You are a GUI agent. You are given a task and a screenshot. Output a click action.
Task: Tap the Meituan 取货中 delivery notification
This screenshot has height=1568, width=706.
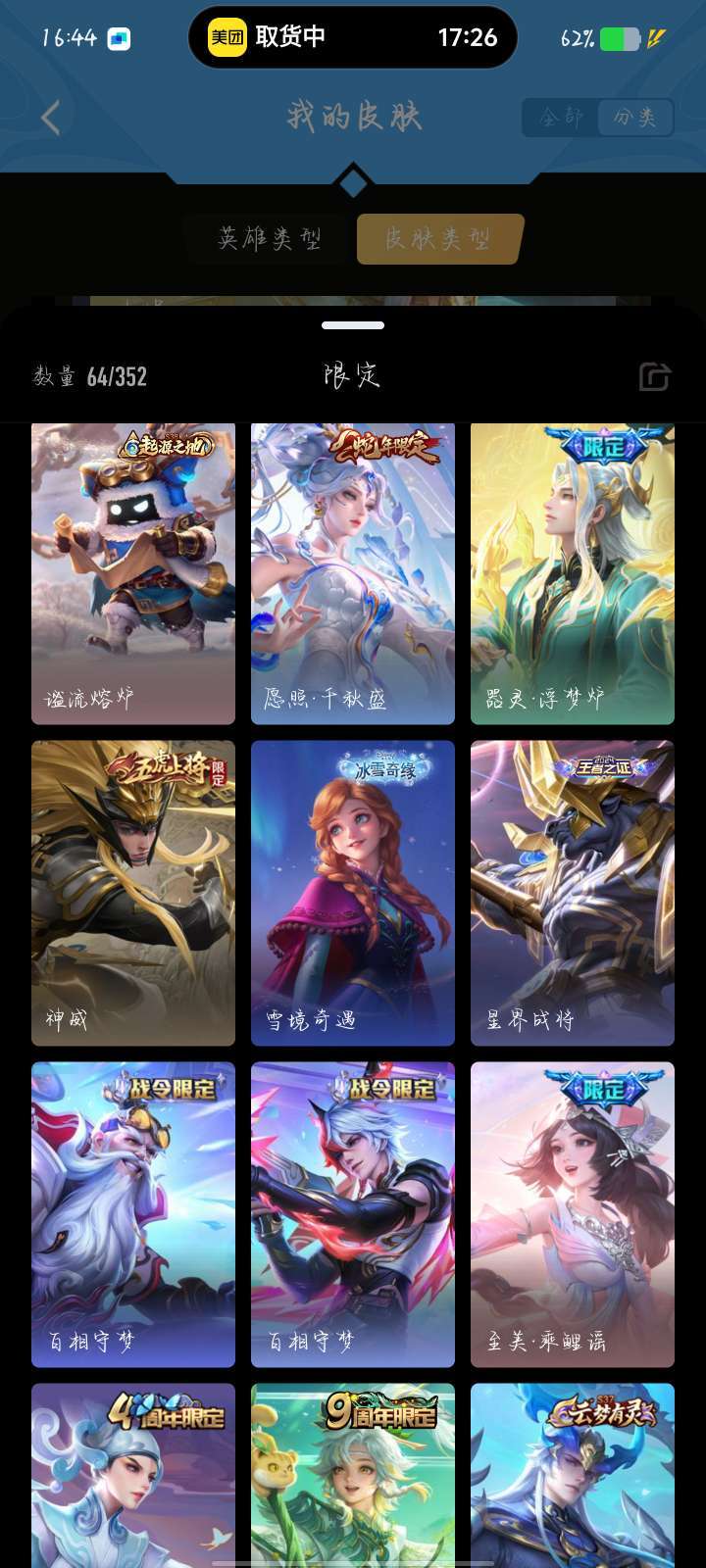351,36
